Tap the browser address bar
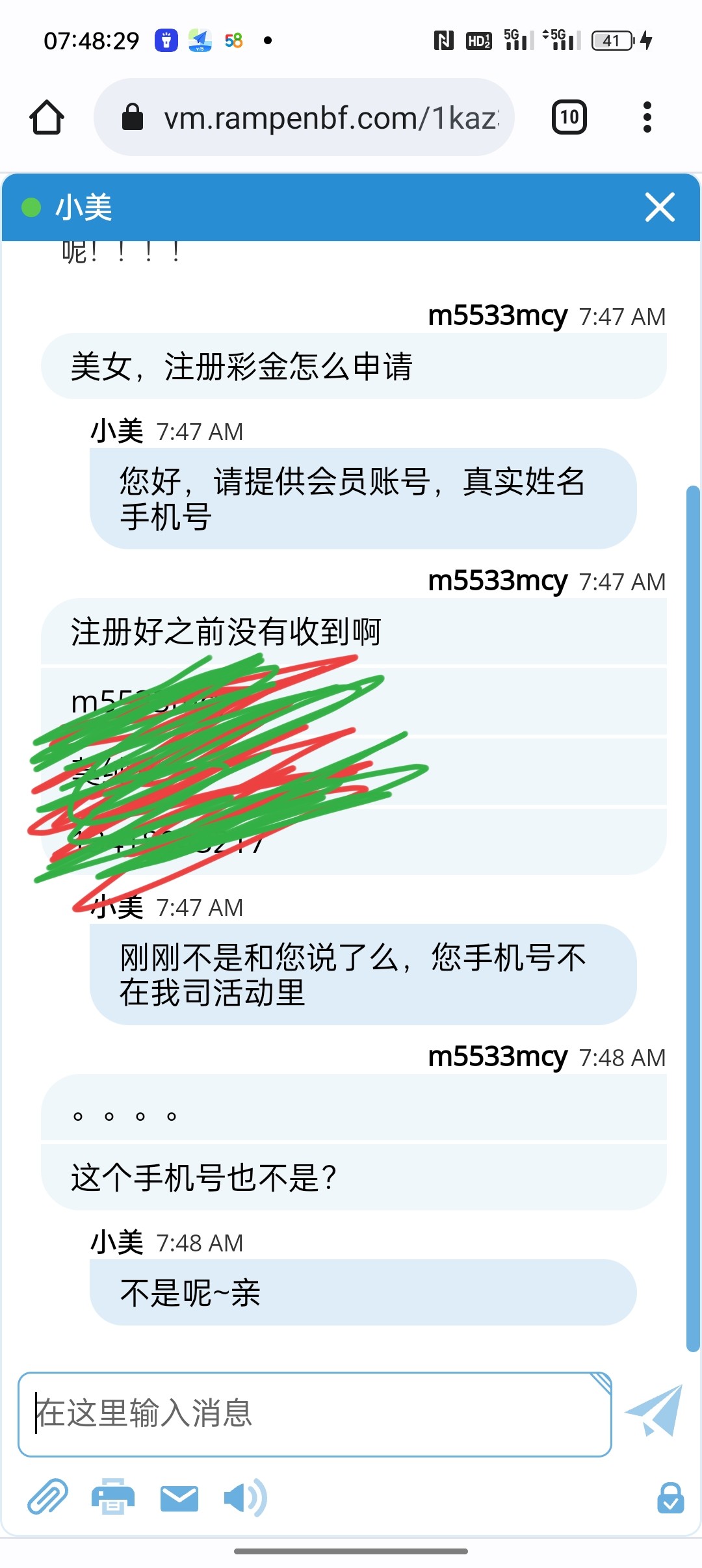702x1568 pixels. (x=304, y=118)
